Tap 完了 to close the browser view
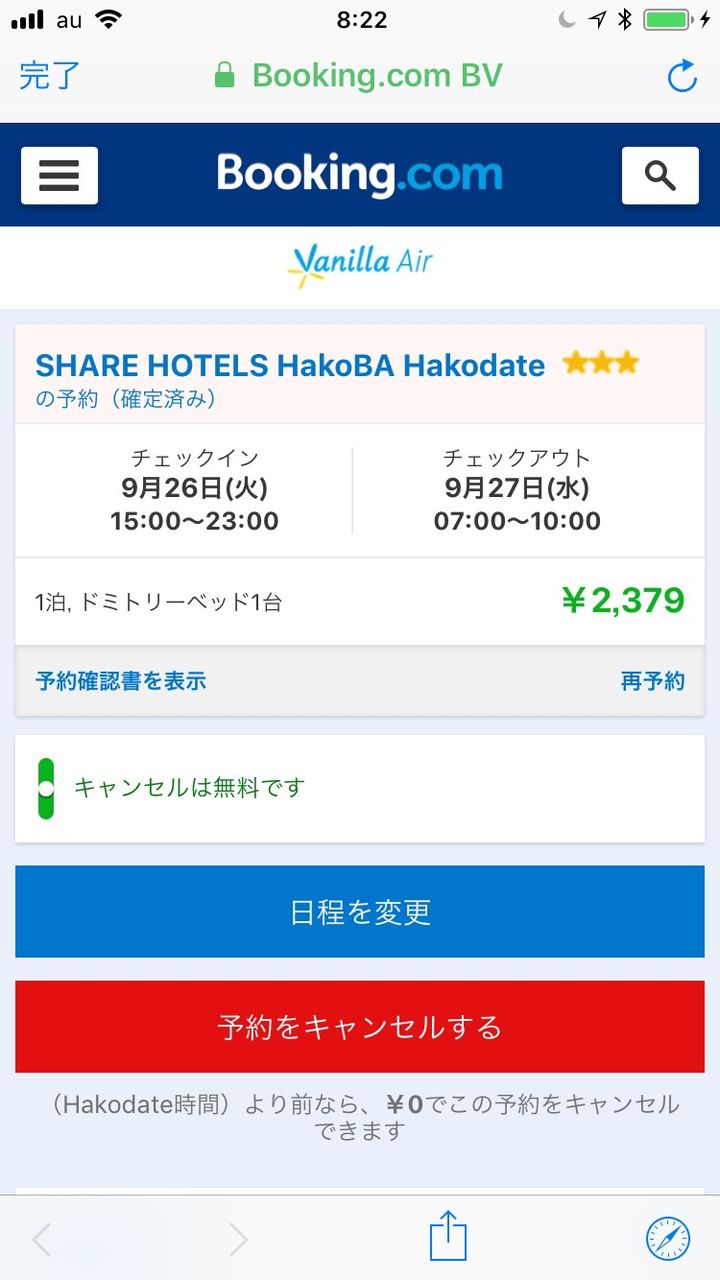The width and height of the screenshot is (720, 1280). point(49,76)
